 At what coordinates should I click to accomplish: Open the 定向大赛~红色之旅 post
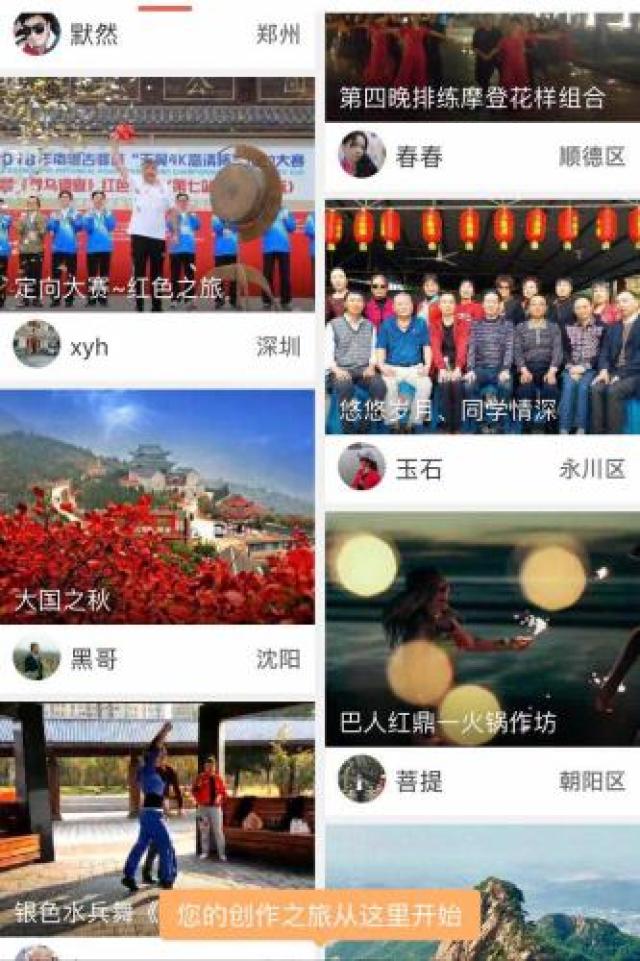tap(157, 195)
